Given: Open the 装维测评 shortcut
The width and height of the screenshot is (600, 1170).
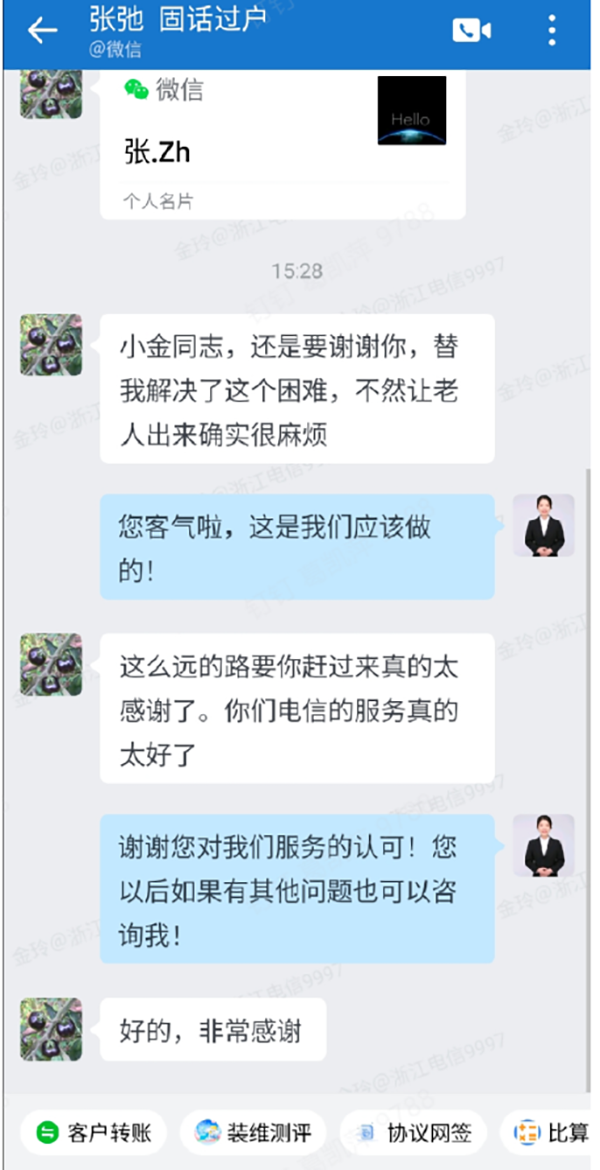Looking at the screenshot, I should pyautogui.click(x=254, y=1133).
